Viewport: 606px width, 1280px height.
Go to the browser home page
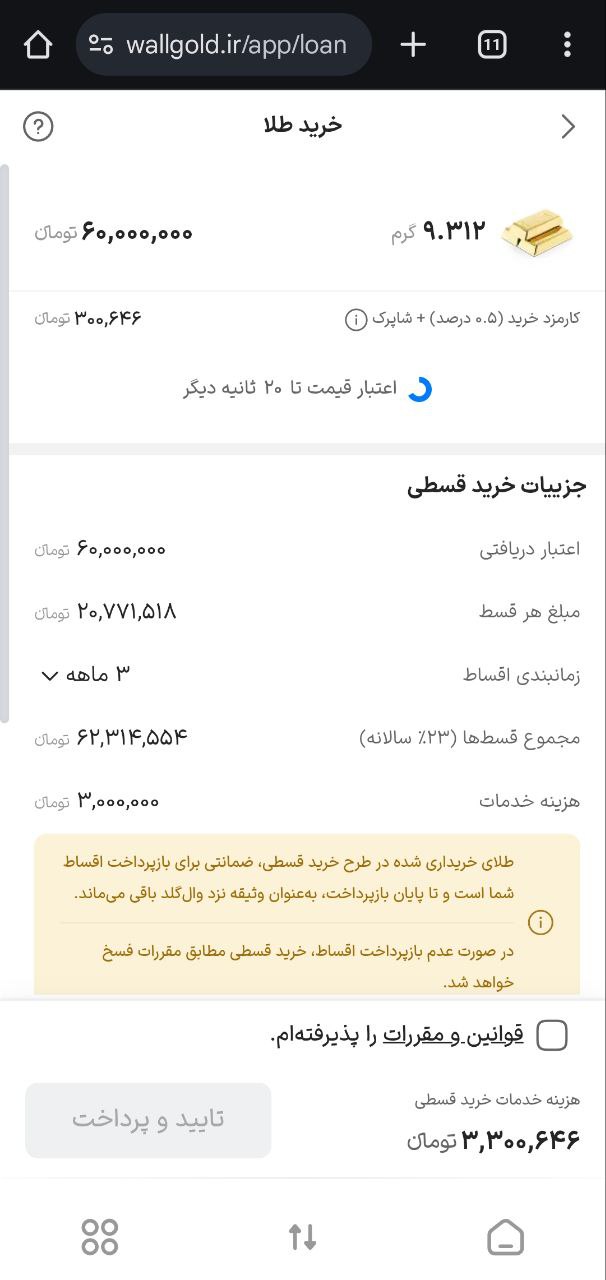click(x=37, y=45)
